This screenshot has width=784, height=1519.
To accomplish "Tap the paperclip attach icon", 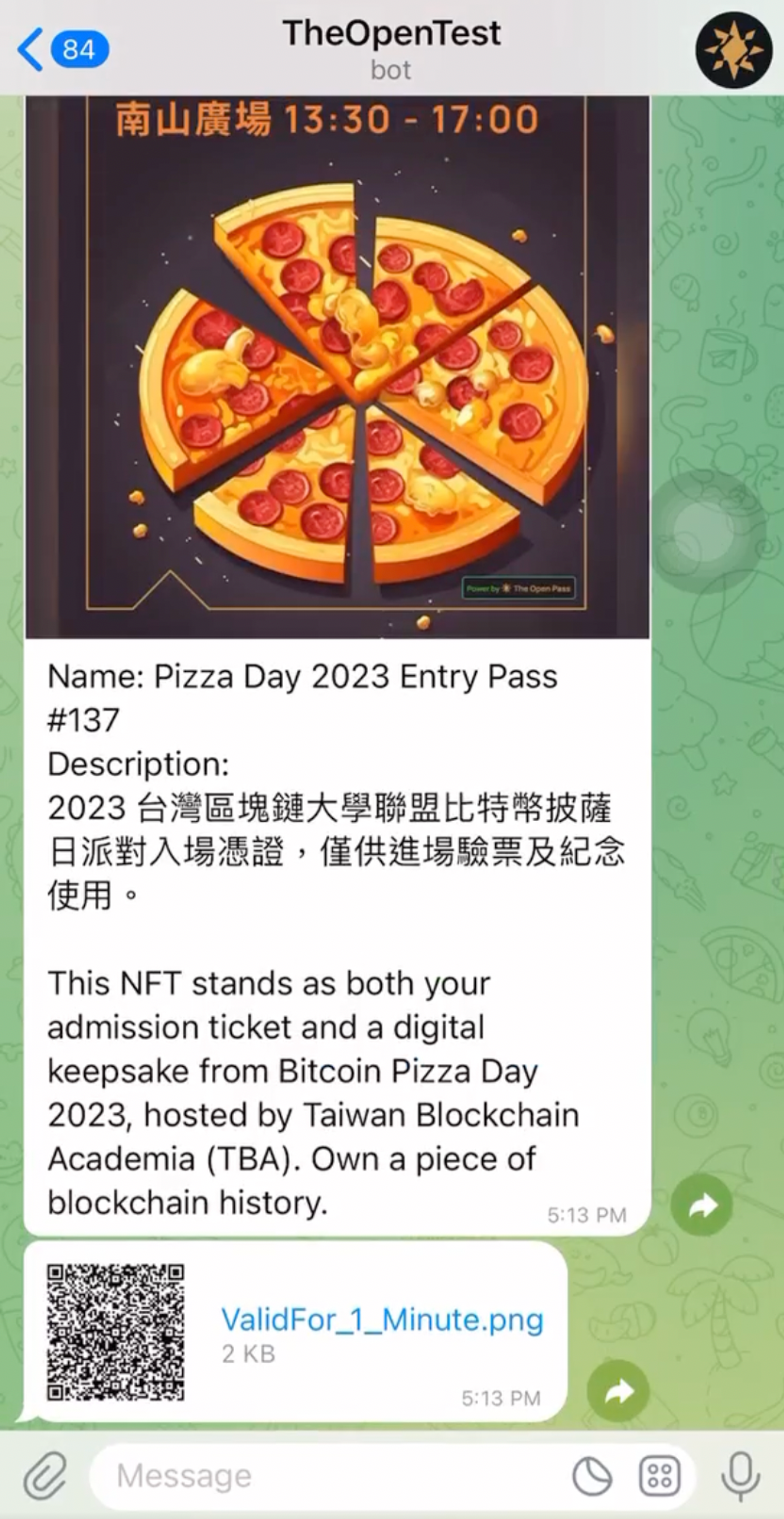I will pyautogui.click(x=46, y=1475).
